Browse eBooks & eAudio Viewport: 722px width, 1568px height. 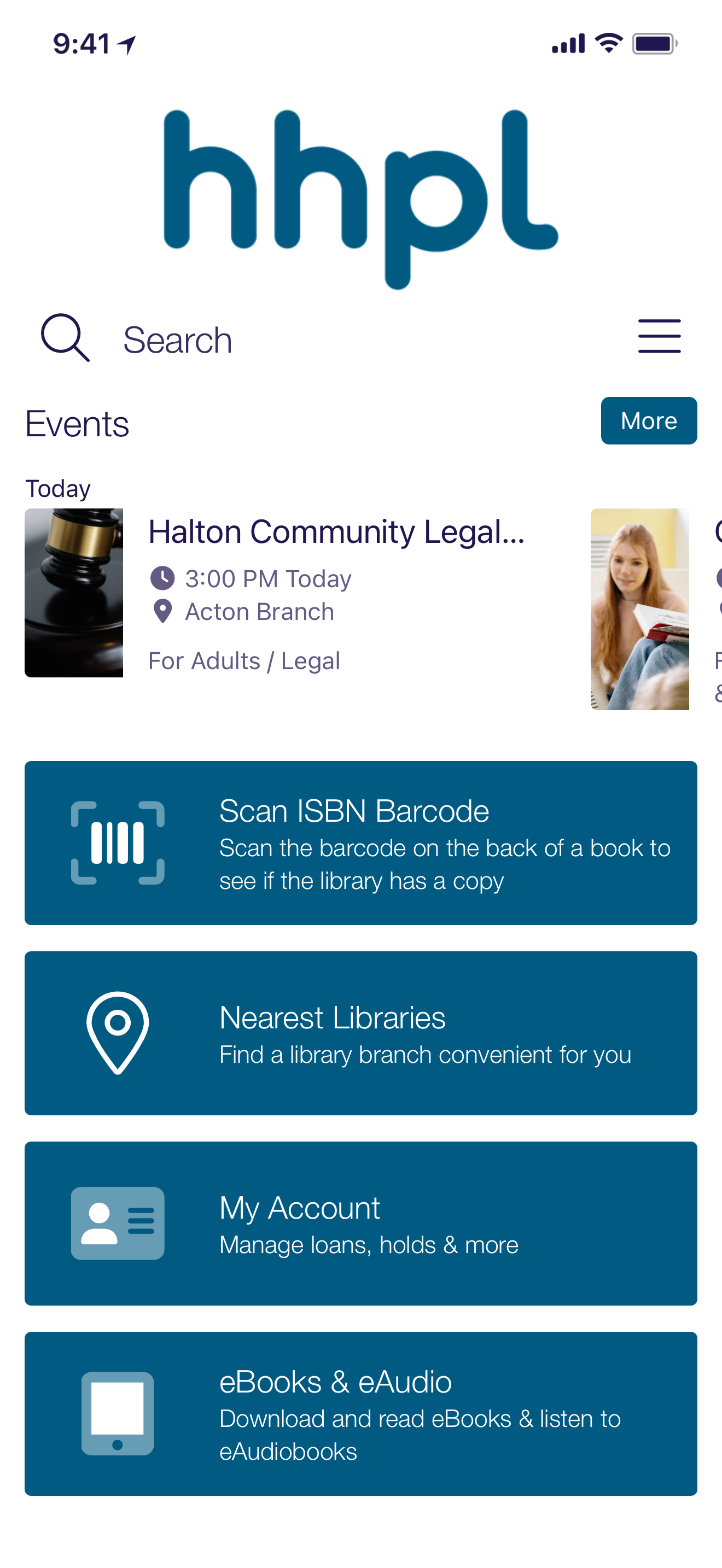pyautogui.click(x=360, y=1413)
